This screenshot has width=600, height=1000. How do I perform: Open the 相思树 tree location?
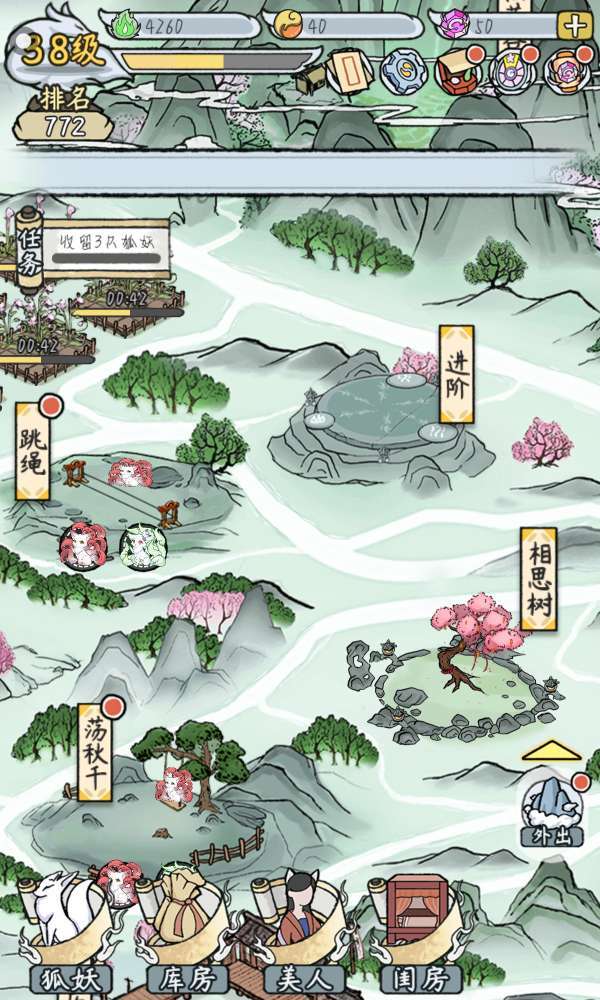[x=539, y=580]
